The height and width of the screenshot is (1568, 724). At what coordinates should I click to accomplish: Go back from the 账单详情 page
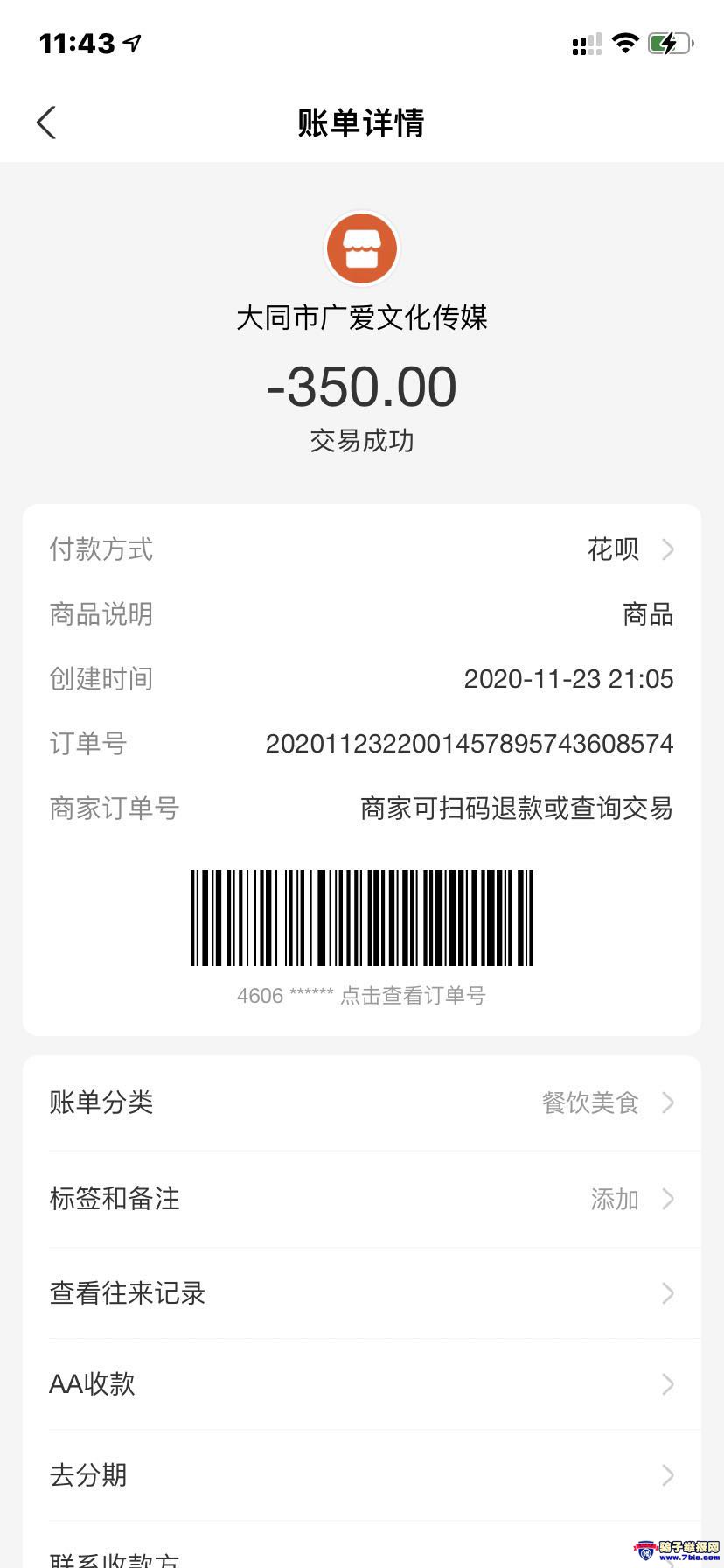[x=46, y=122]
